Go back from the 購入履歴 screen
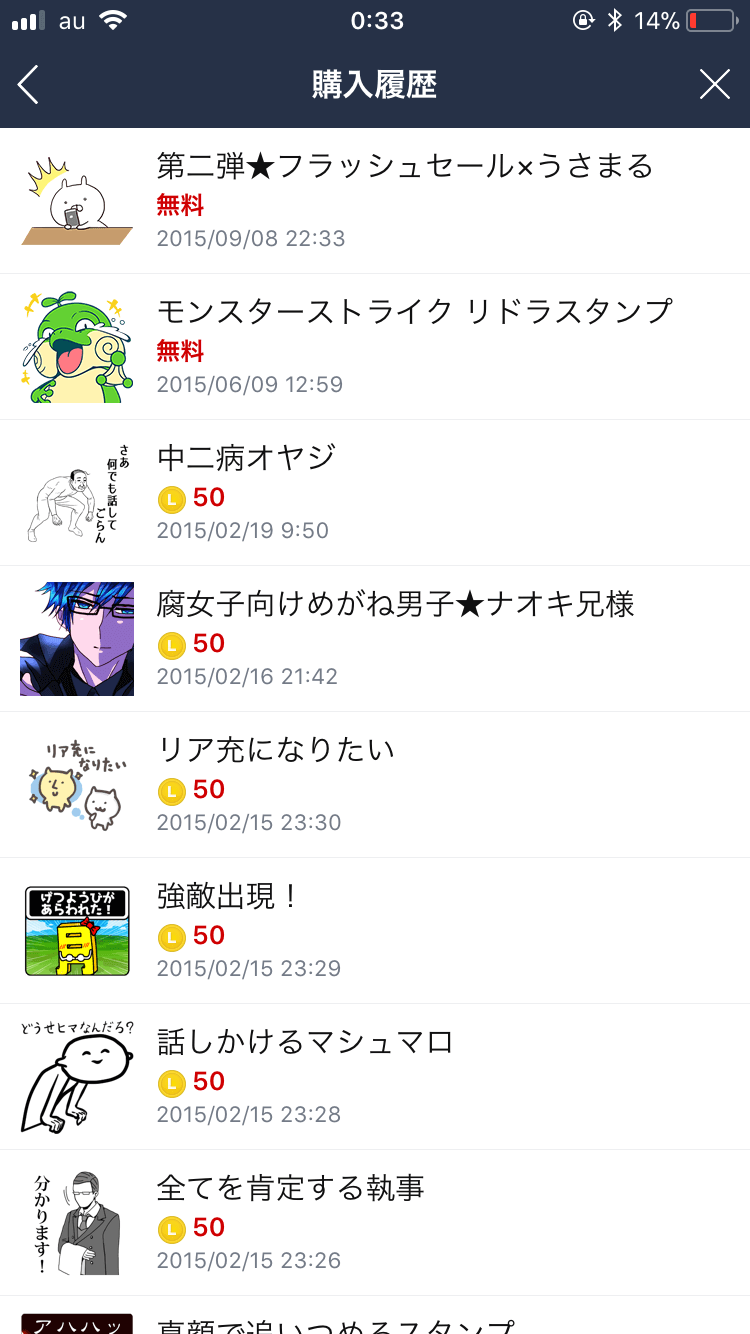 [29, 85]
